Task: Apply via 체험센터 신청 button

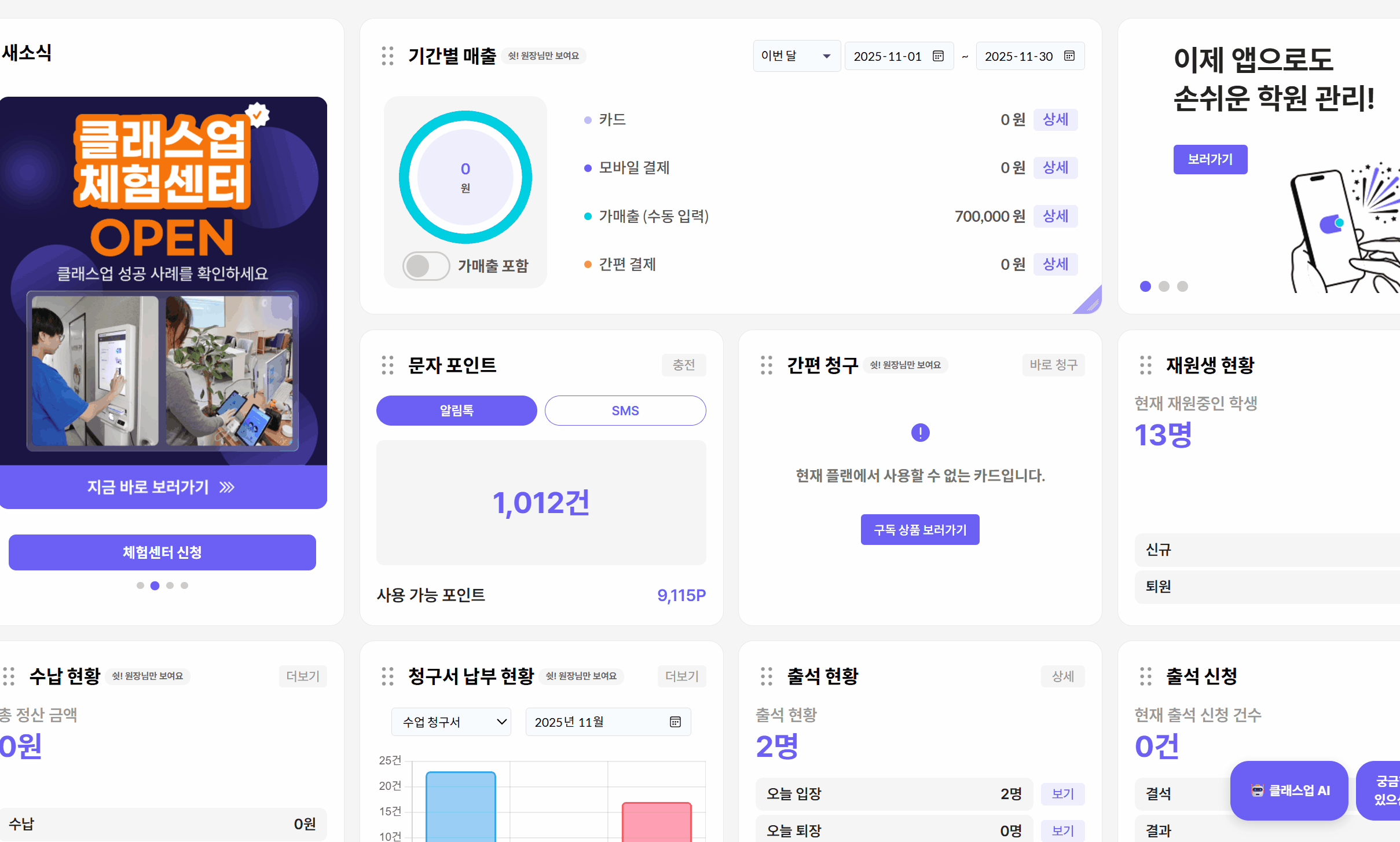Action: point(162,552)
